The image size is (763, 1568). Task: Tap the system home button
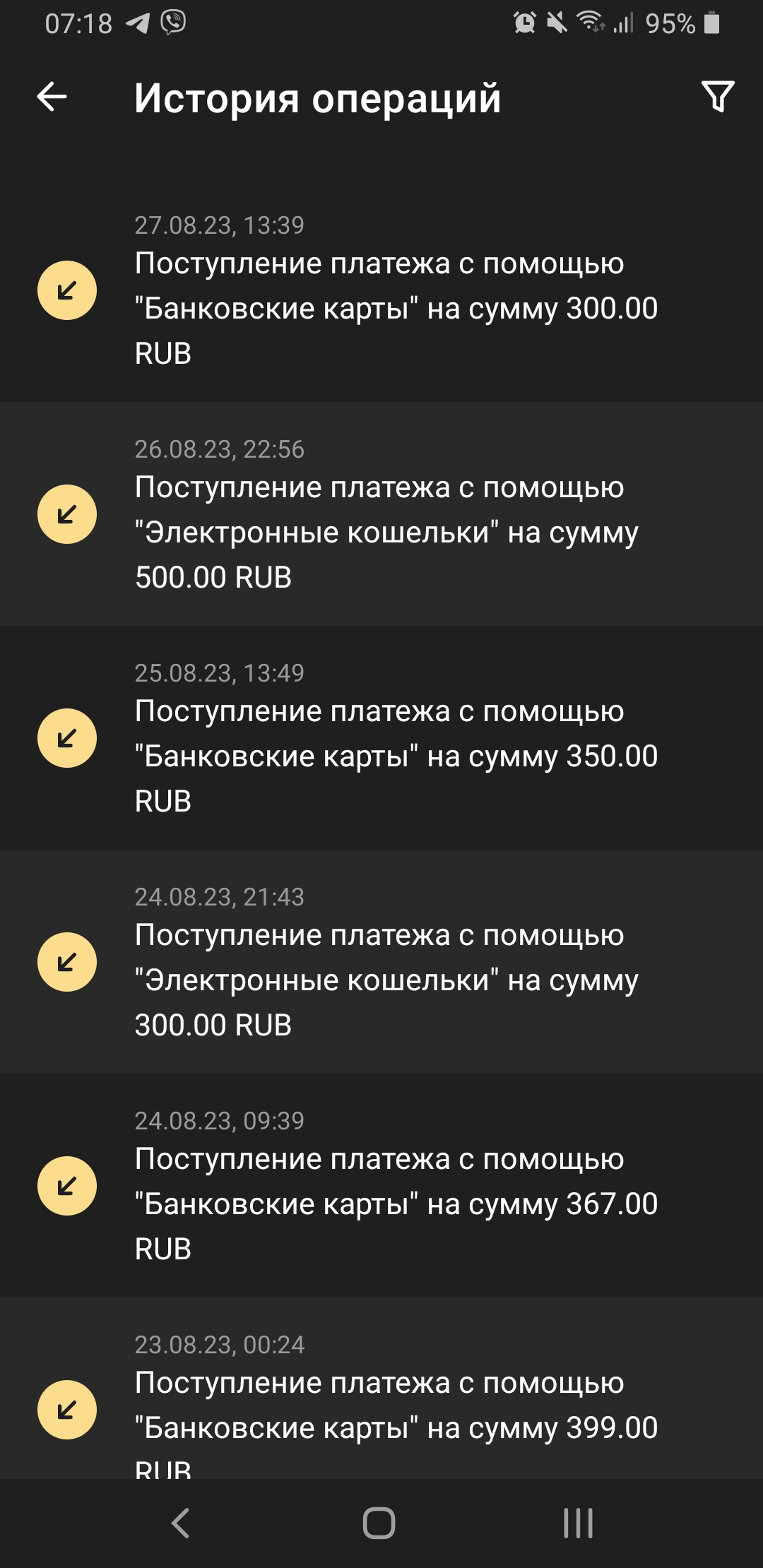379,1523
